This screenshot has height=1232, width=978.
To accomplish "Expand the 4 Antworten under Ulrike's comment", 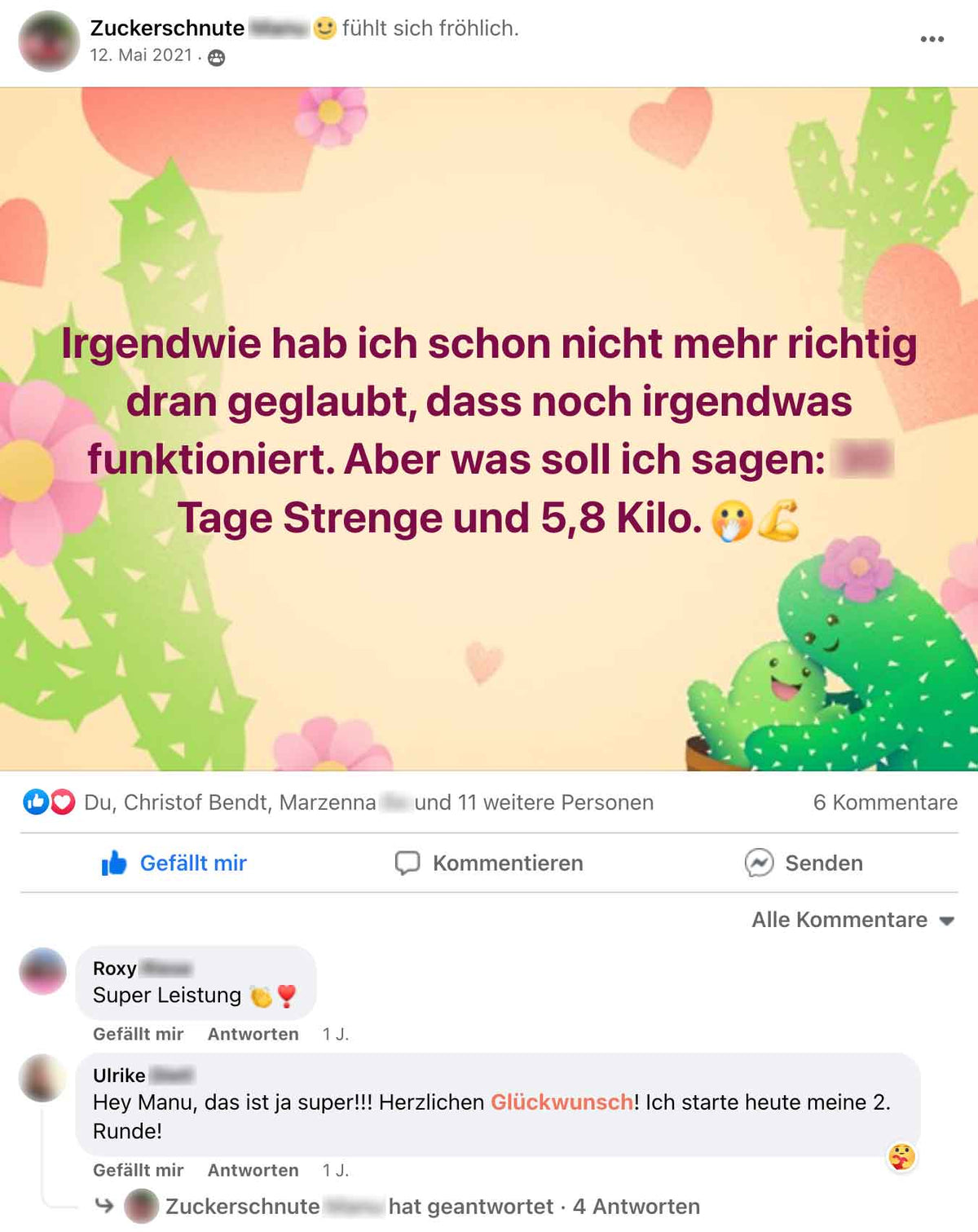I will click(x=636, y=1207).
